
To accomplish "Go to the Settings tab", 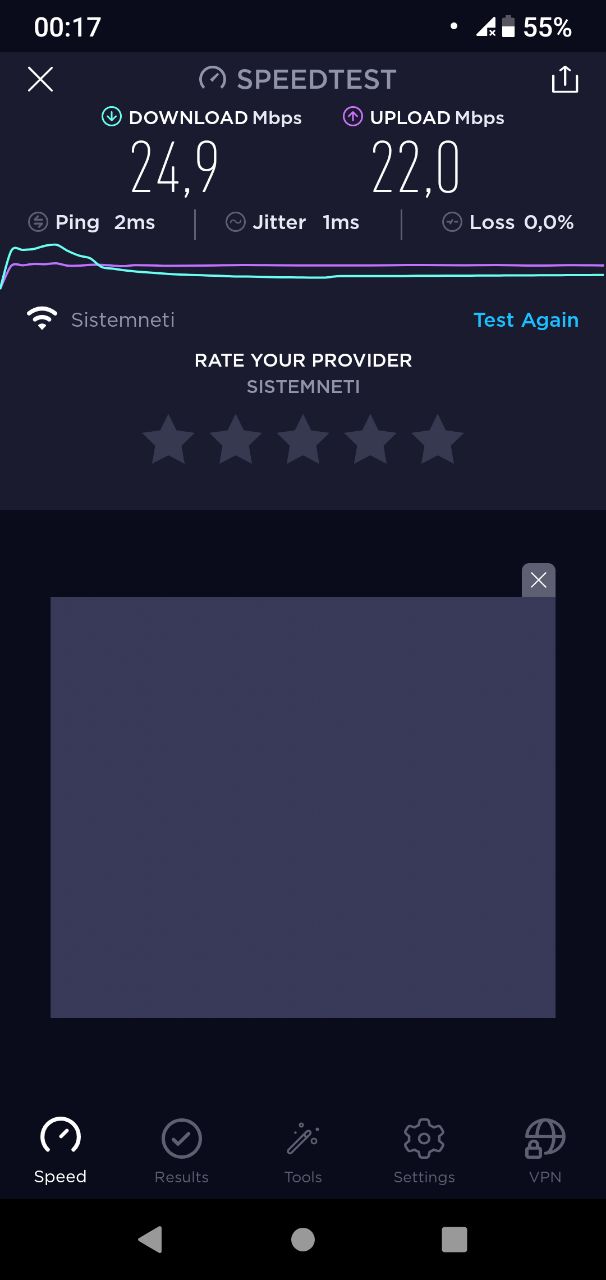I will pyautogui.click(x=424, y=1151).
